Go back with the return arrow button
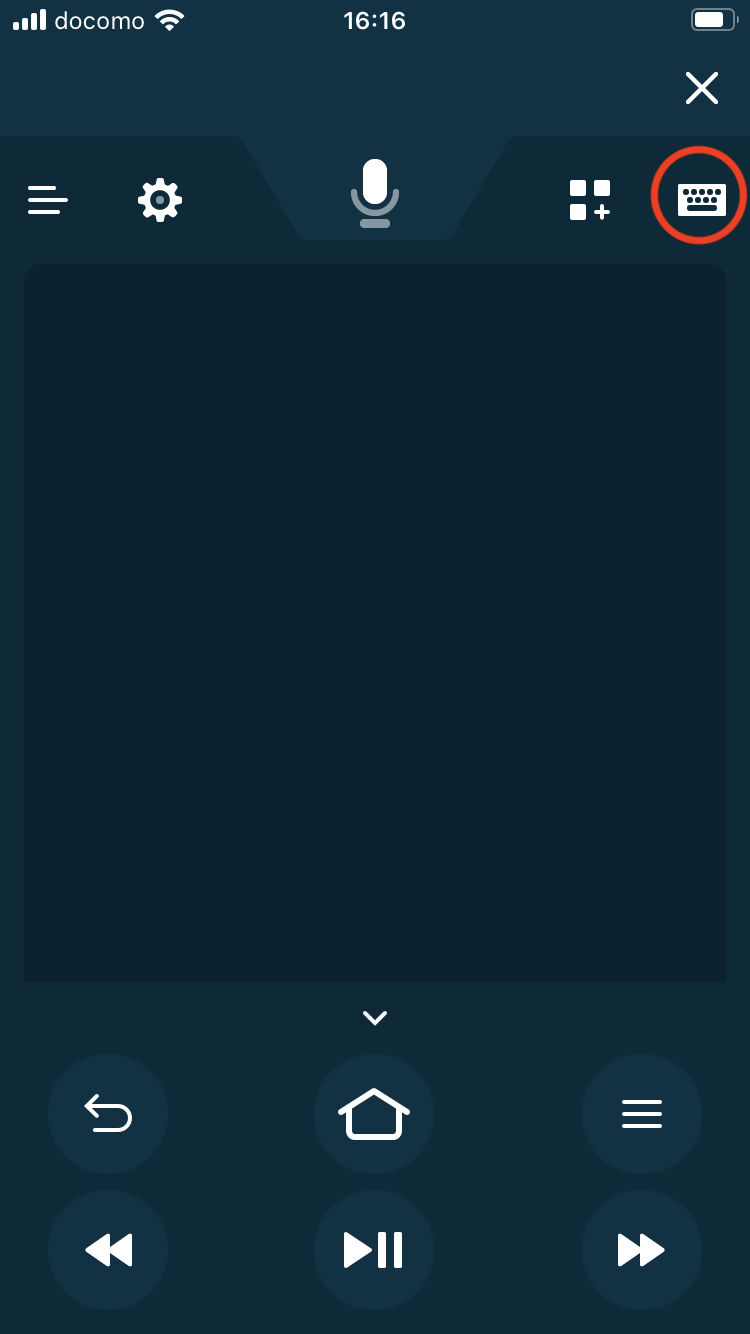The width and height of the screenshot is (750, 1334). click(108, 1113)
